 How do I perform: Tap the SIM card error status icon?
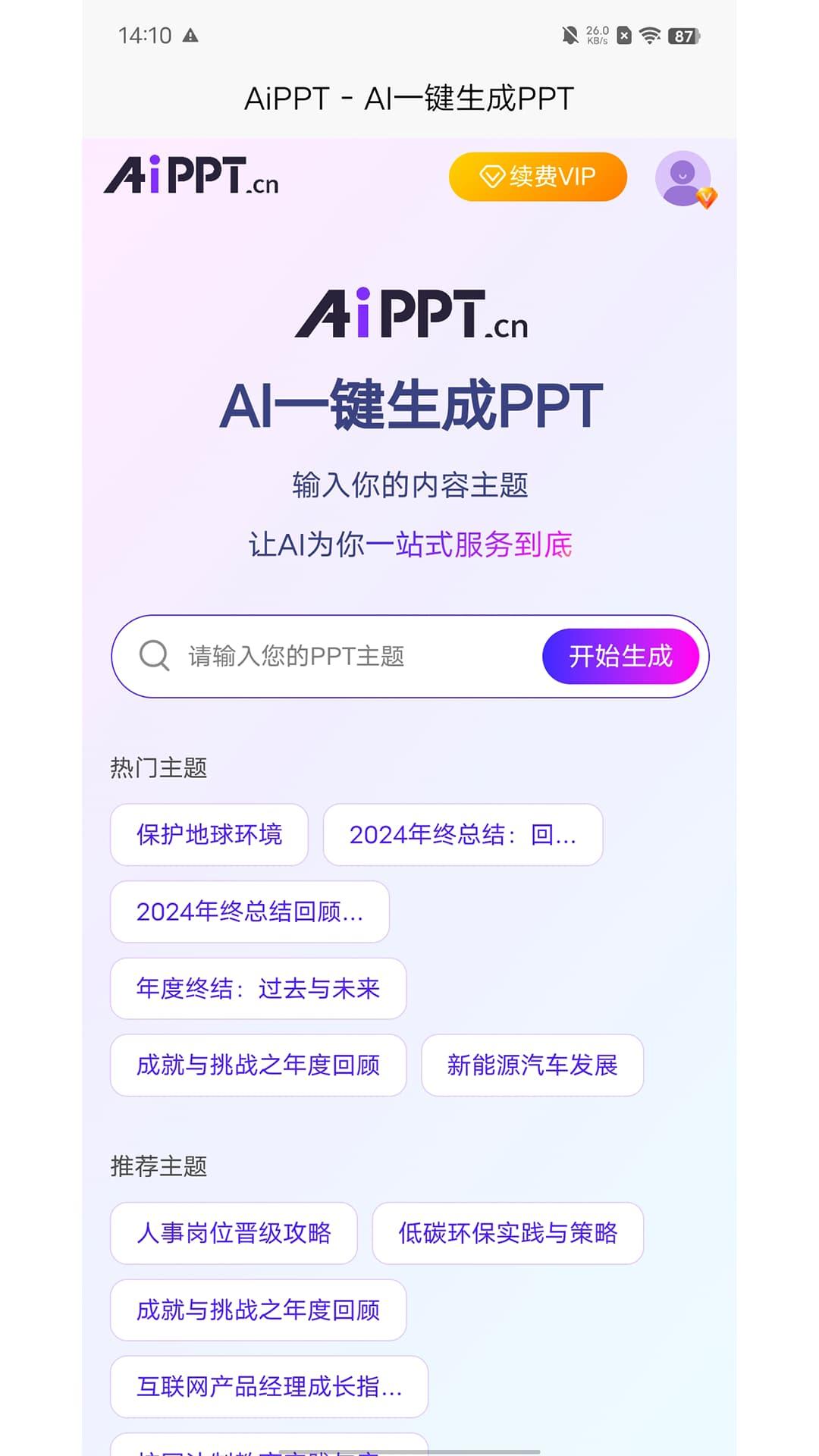(625, 33)
